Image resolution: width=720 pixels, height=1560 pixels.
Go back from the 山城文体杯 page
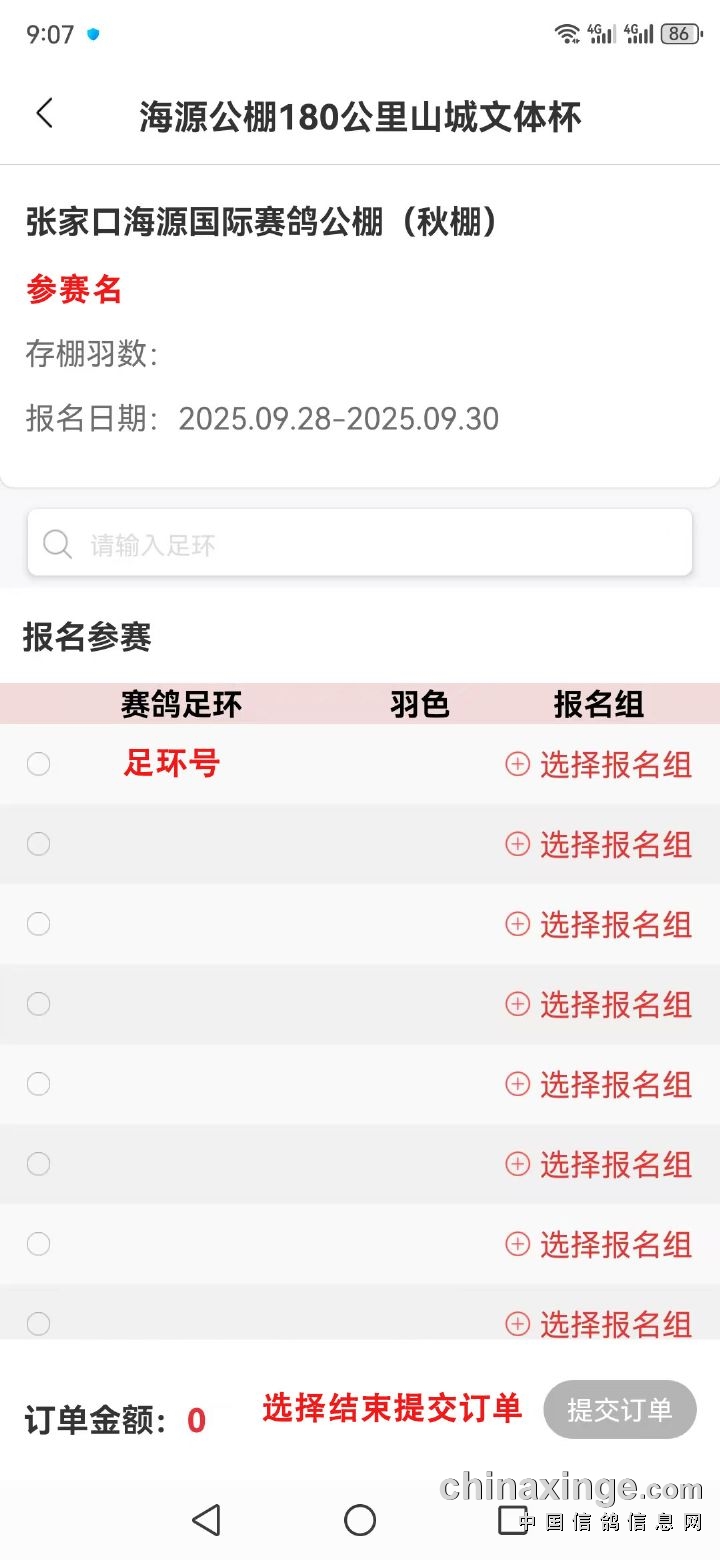44,114
